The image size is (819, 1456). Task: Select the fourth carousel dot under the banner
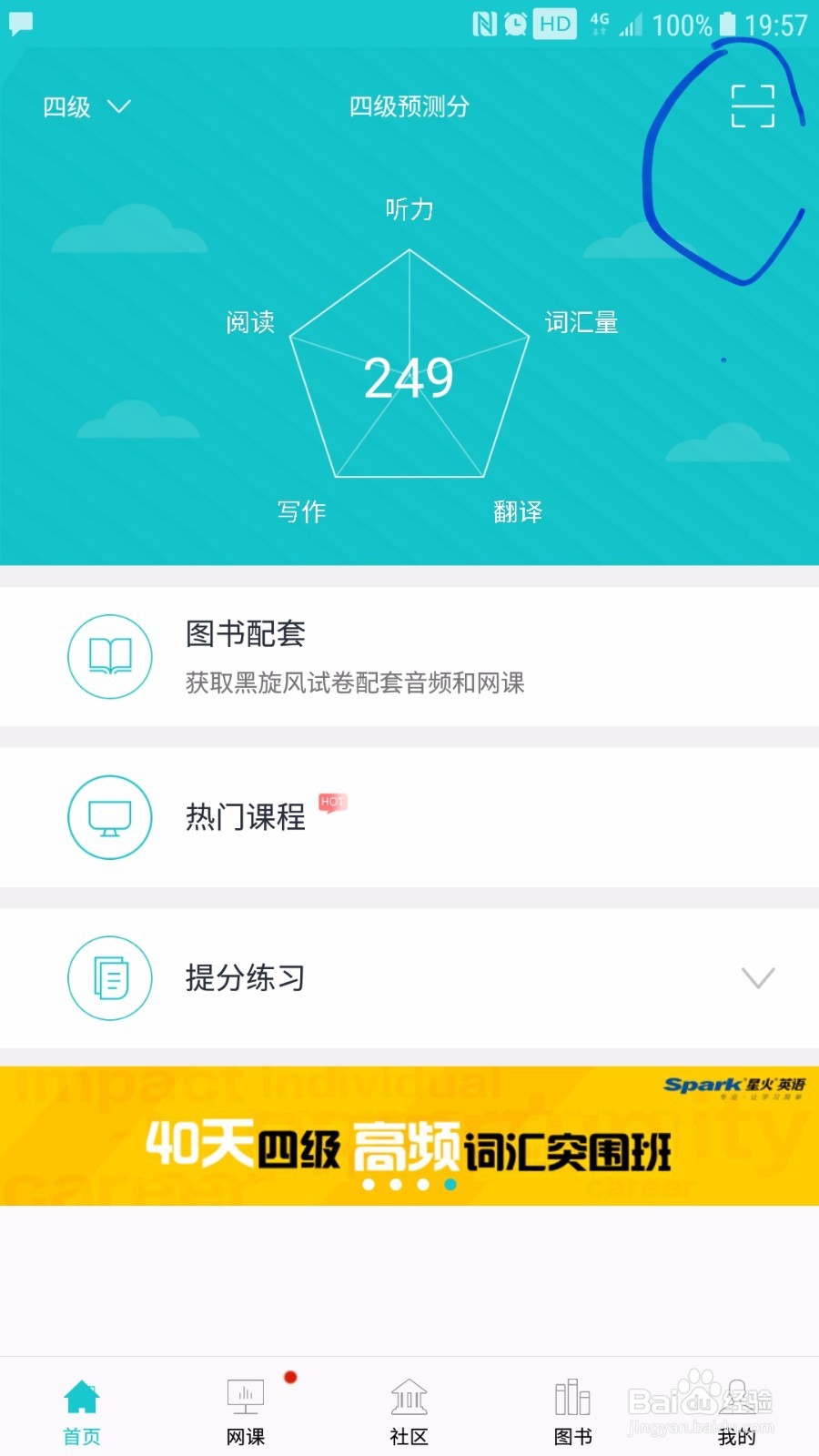[449, 1185]
